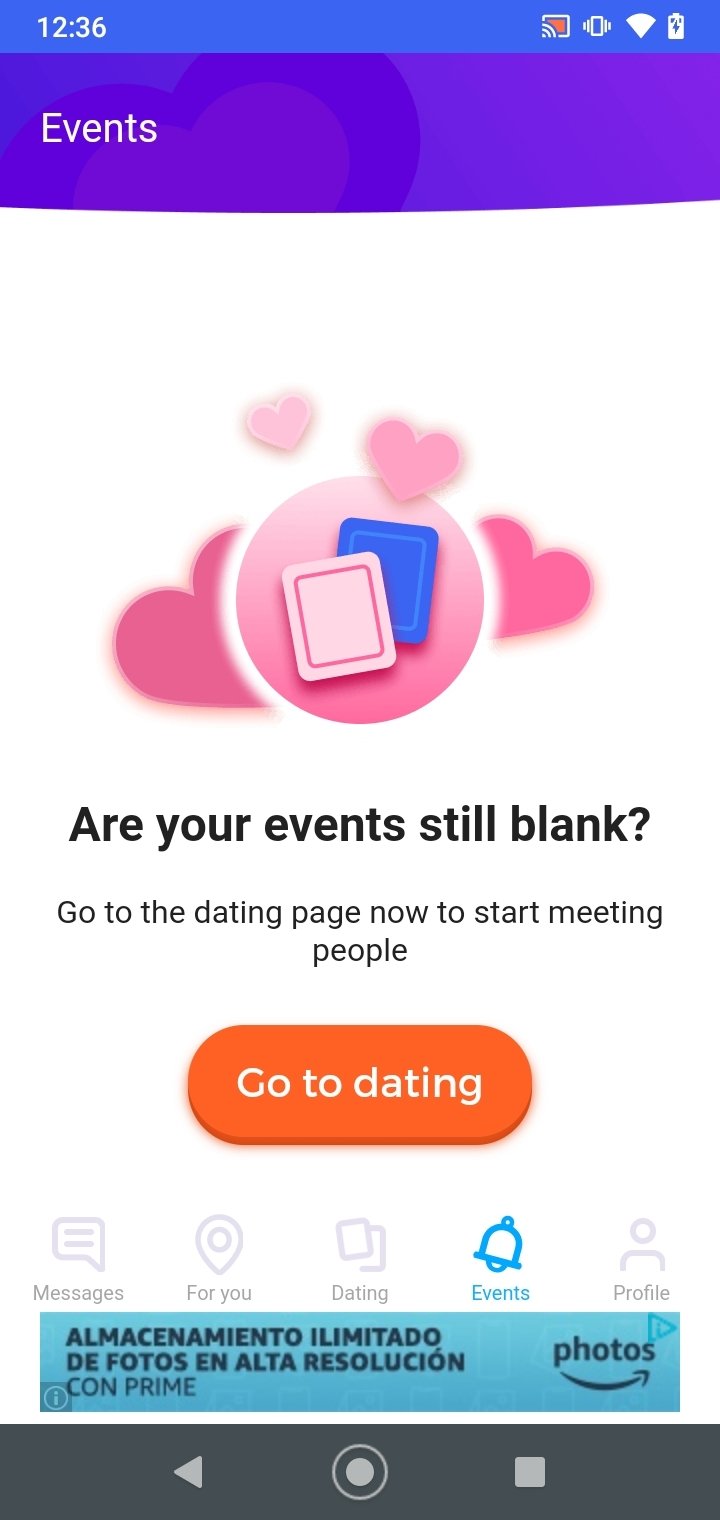Open the For you tab
720x1520 pixels.
click(219, 1258)
